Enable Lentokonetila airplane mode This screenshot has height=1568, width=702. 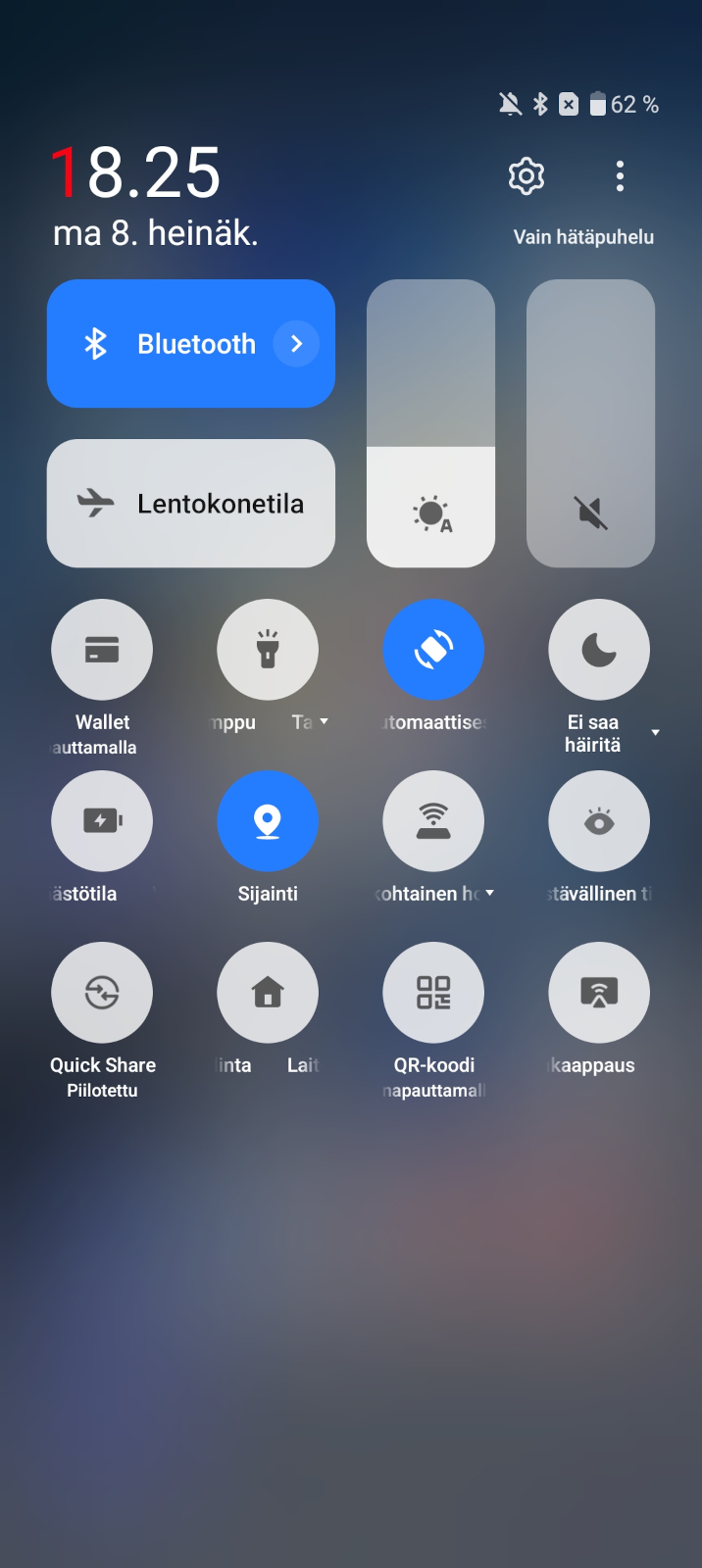191,504
